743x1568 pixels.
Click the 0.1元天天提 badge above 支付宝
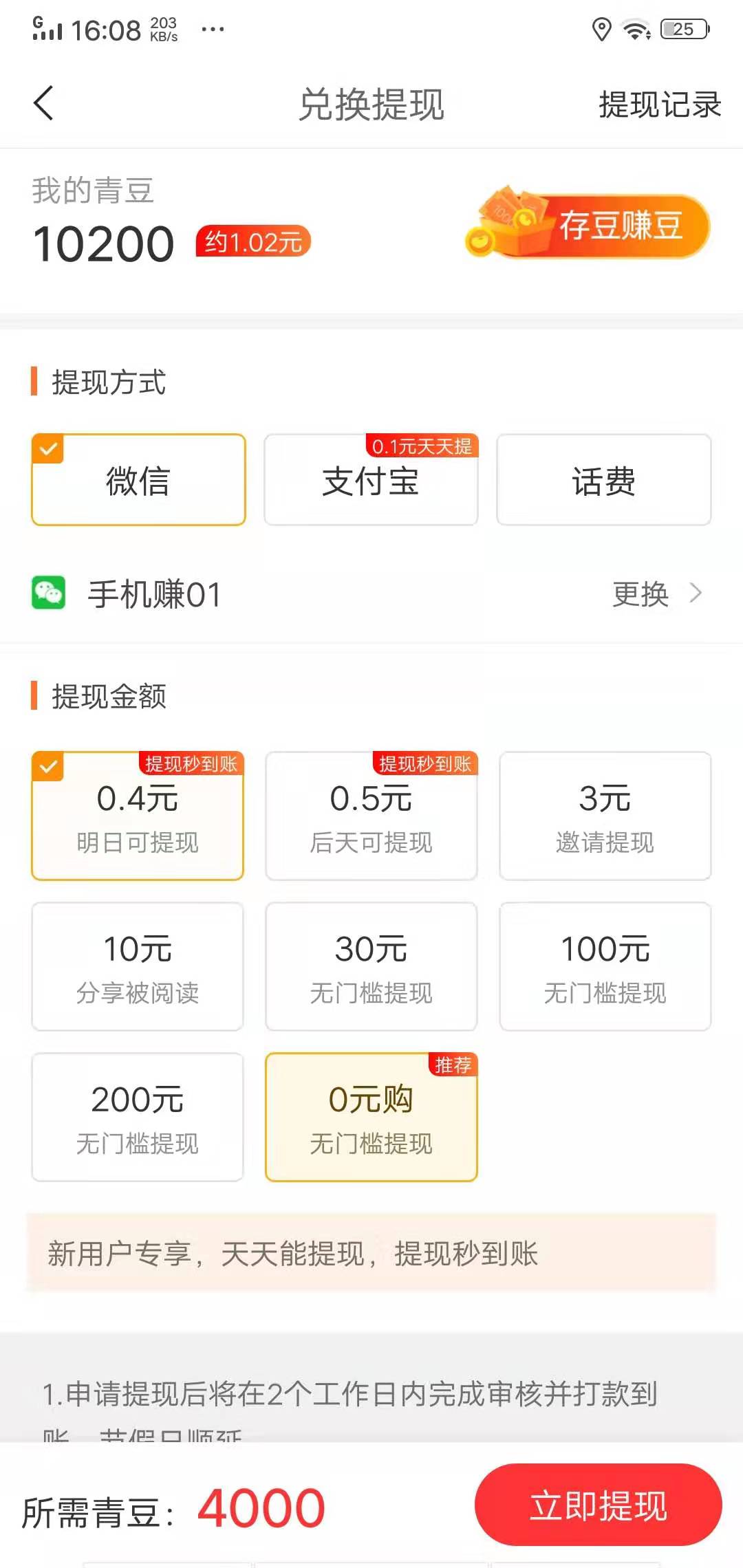pos(422,446)
